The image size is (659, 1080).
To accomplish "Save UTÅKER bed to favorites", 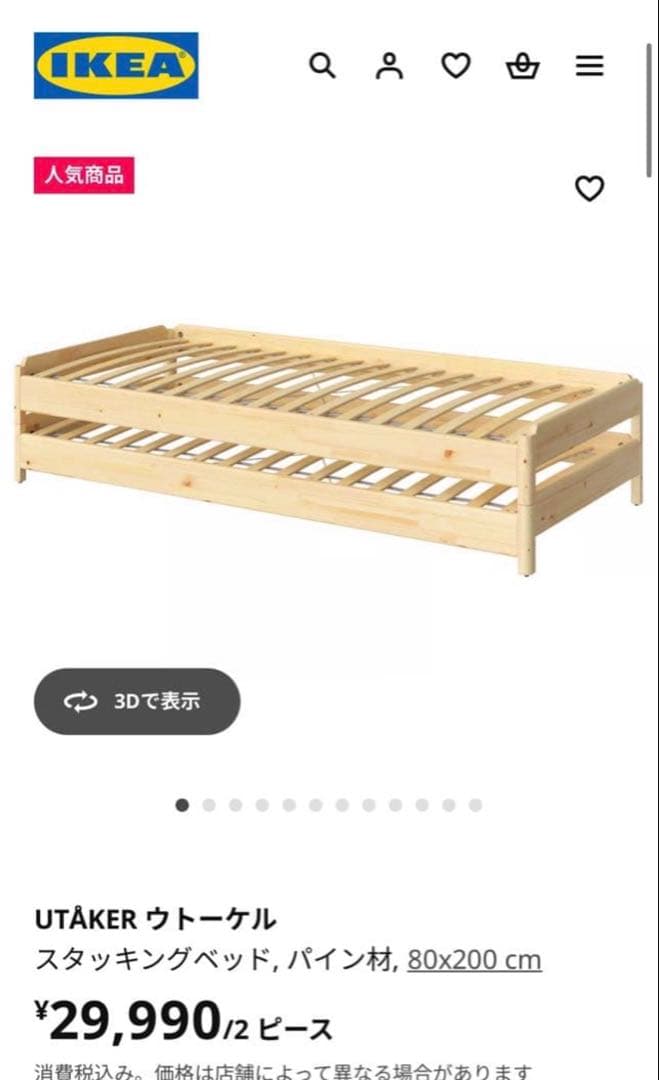I will (x=589, y=188).
